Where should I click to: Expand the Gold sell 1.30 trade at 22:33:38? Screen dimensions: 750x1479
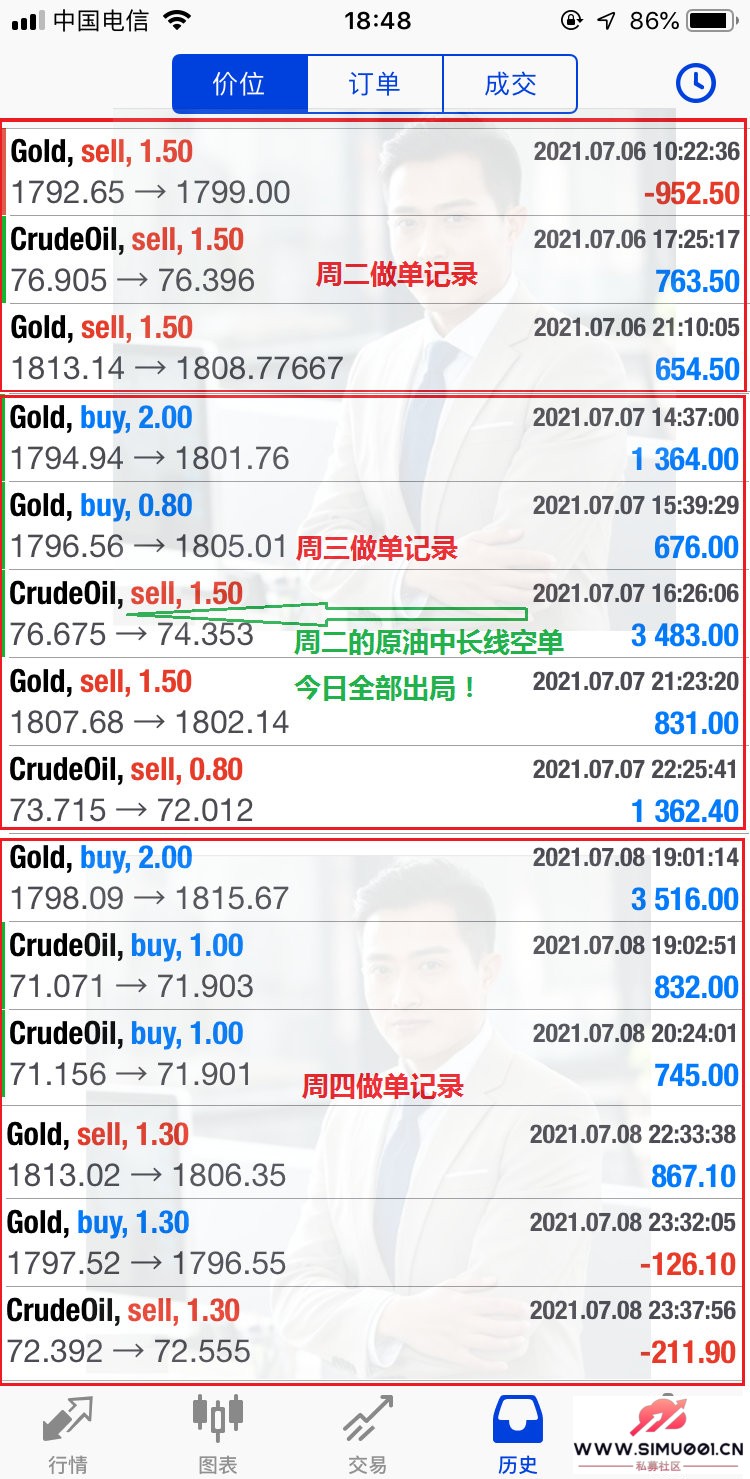(x=375, y=1155)
